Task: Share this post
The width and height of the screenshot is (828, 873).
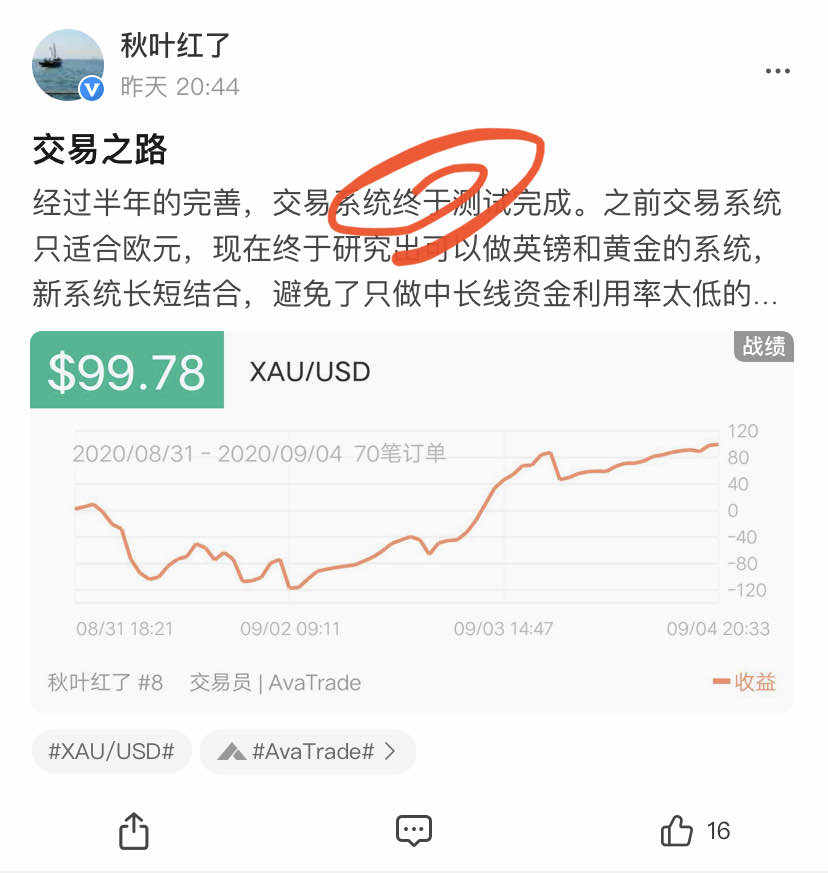Action: pyautogui.click(x=134, y=831)
